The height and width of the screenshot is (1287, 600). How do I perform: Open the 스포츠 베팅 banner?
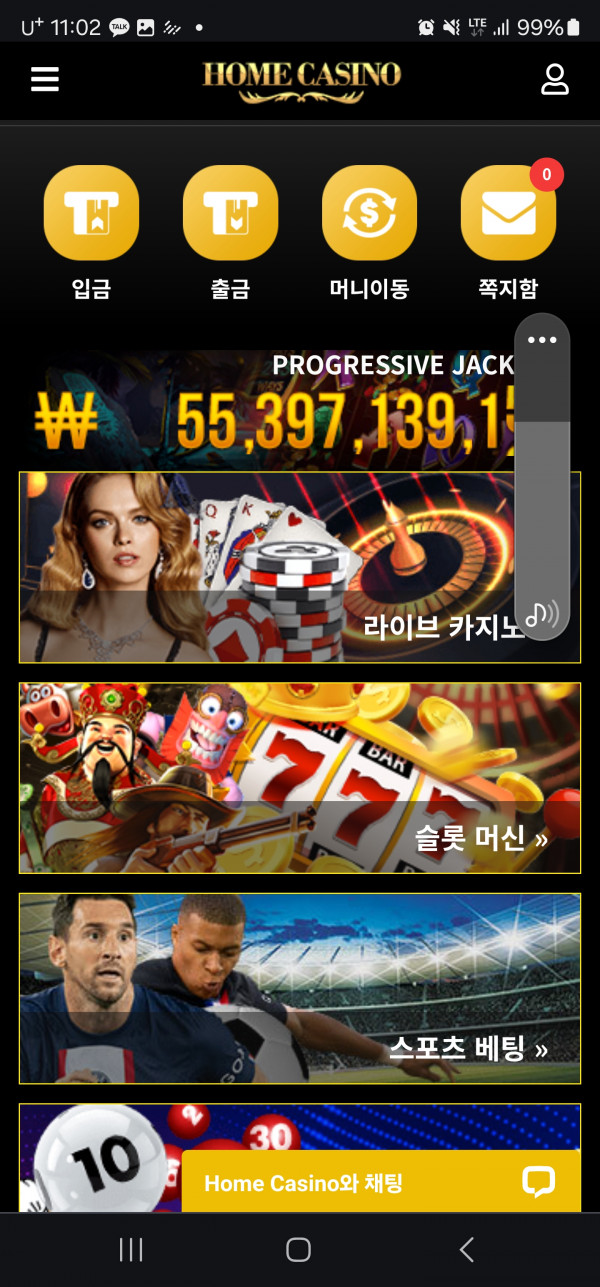pos(300,988)
